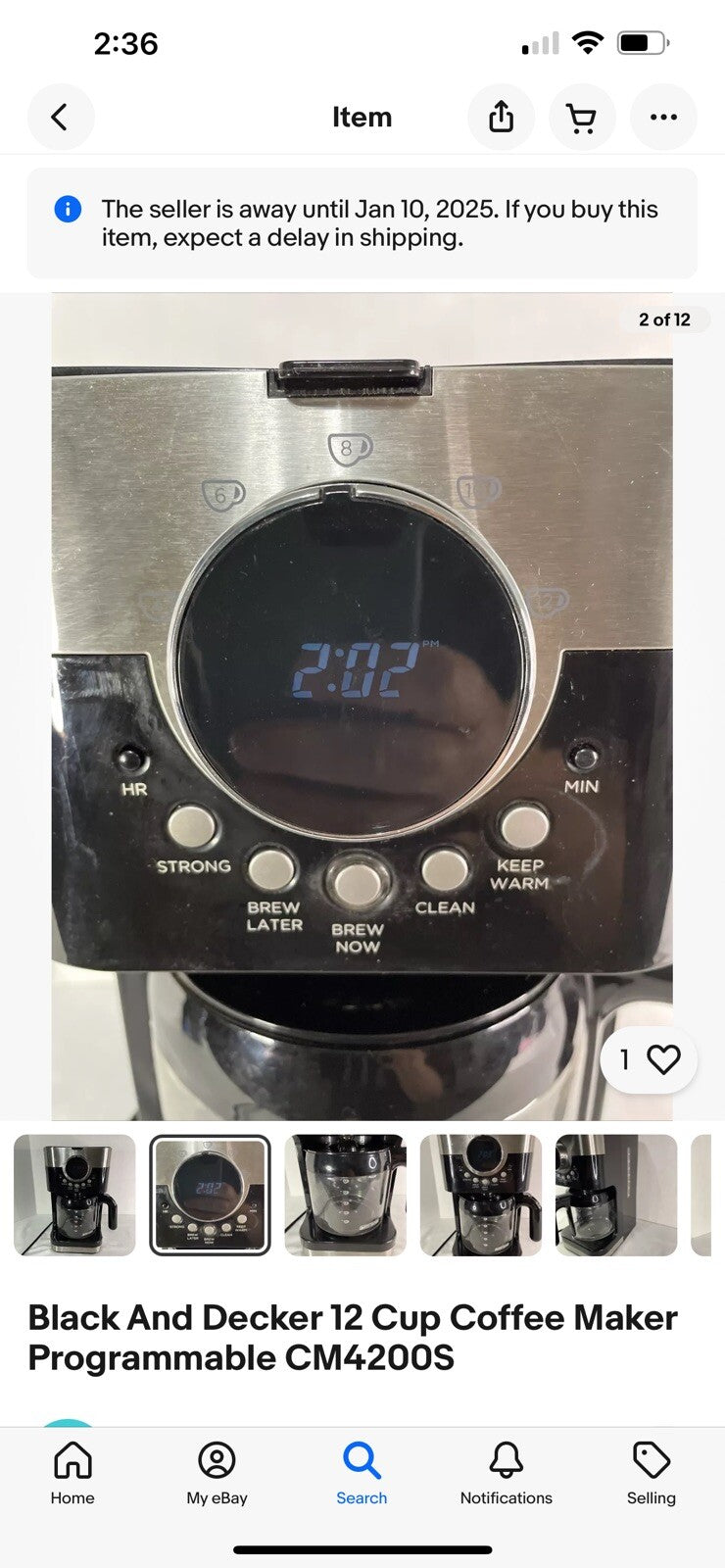Screen dimensions: 725x1568
Task: Switch to the My eBay tab
Action: 217,1473
